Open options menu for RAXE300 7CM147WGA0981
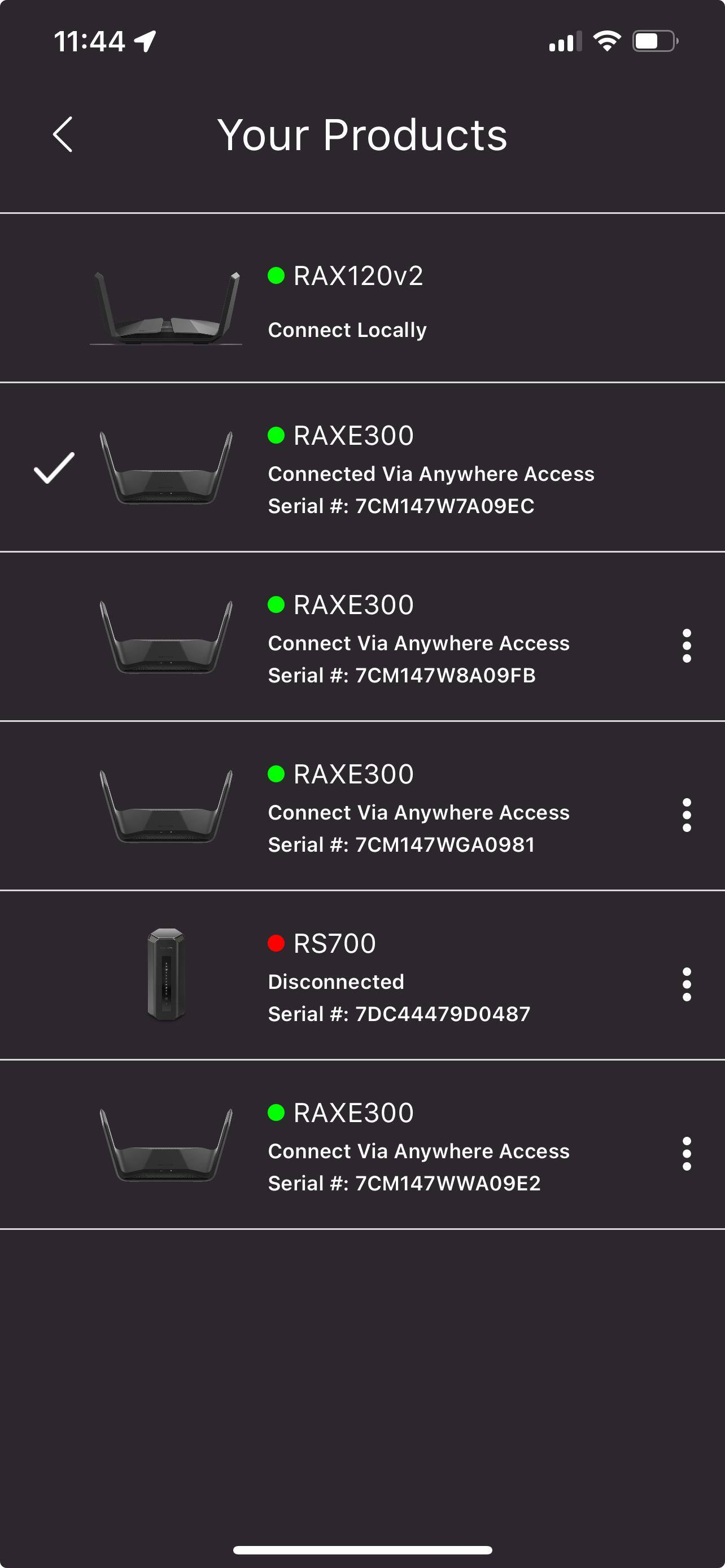The width and height of the screenshot is (725, 1568). pos(687,815)
